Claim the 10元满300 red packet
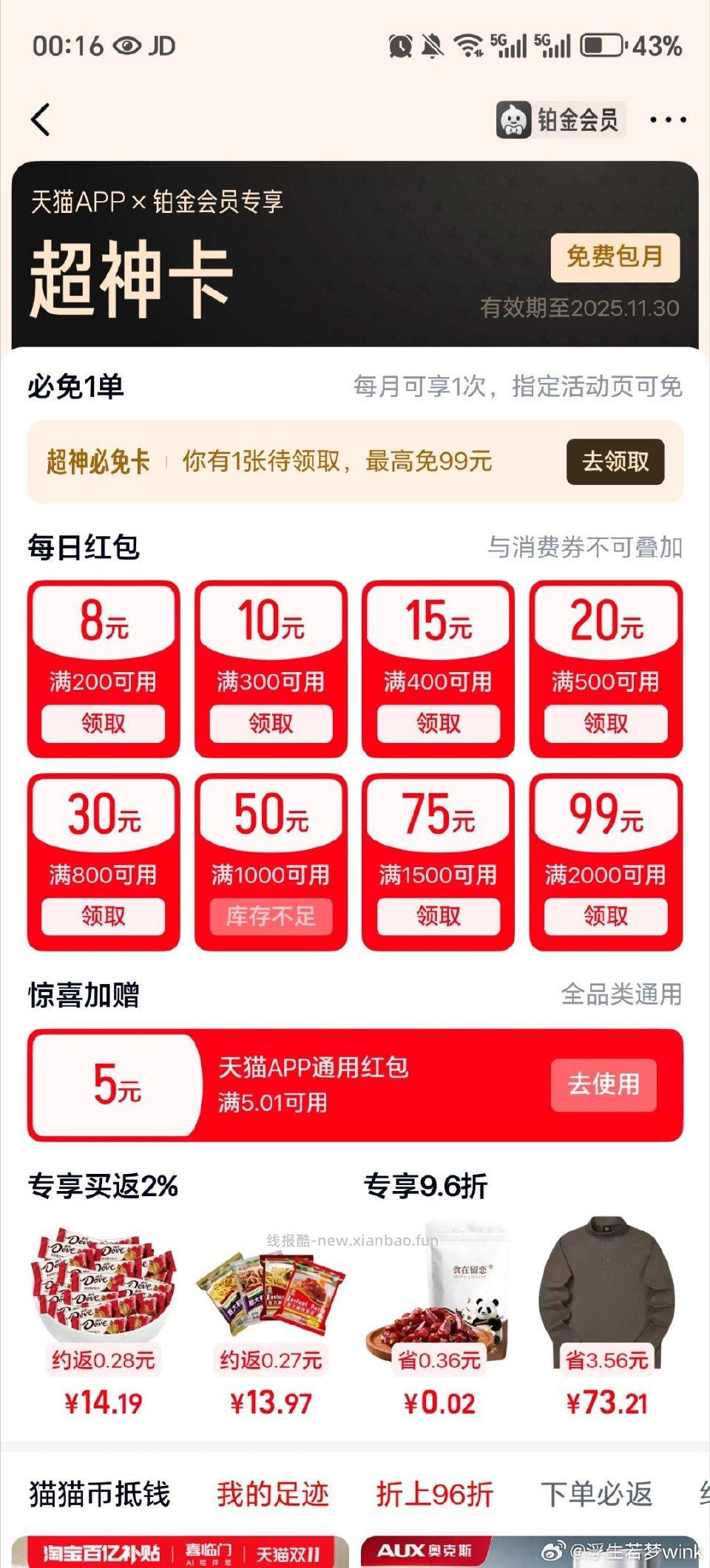Viewport: 710px width, 1568px height. pyautogui.click(x=271, y=722)
